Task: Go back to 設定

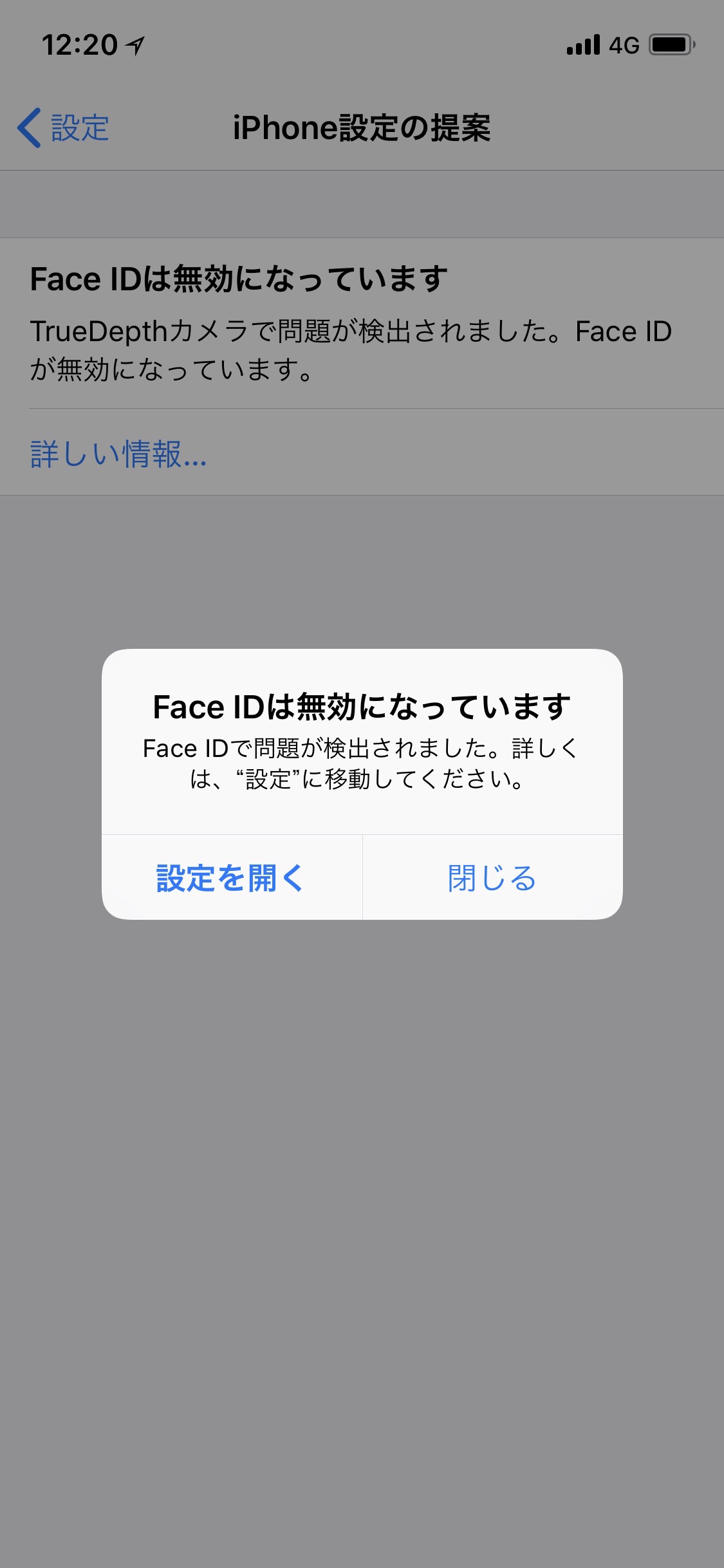Action: [x=64, y=127]
